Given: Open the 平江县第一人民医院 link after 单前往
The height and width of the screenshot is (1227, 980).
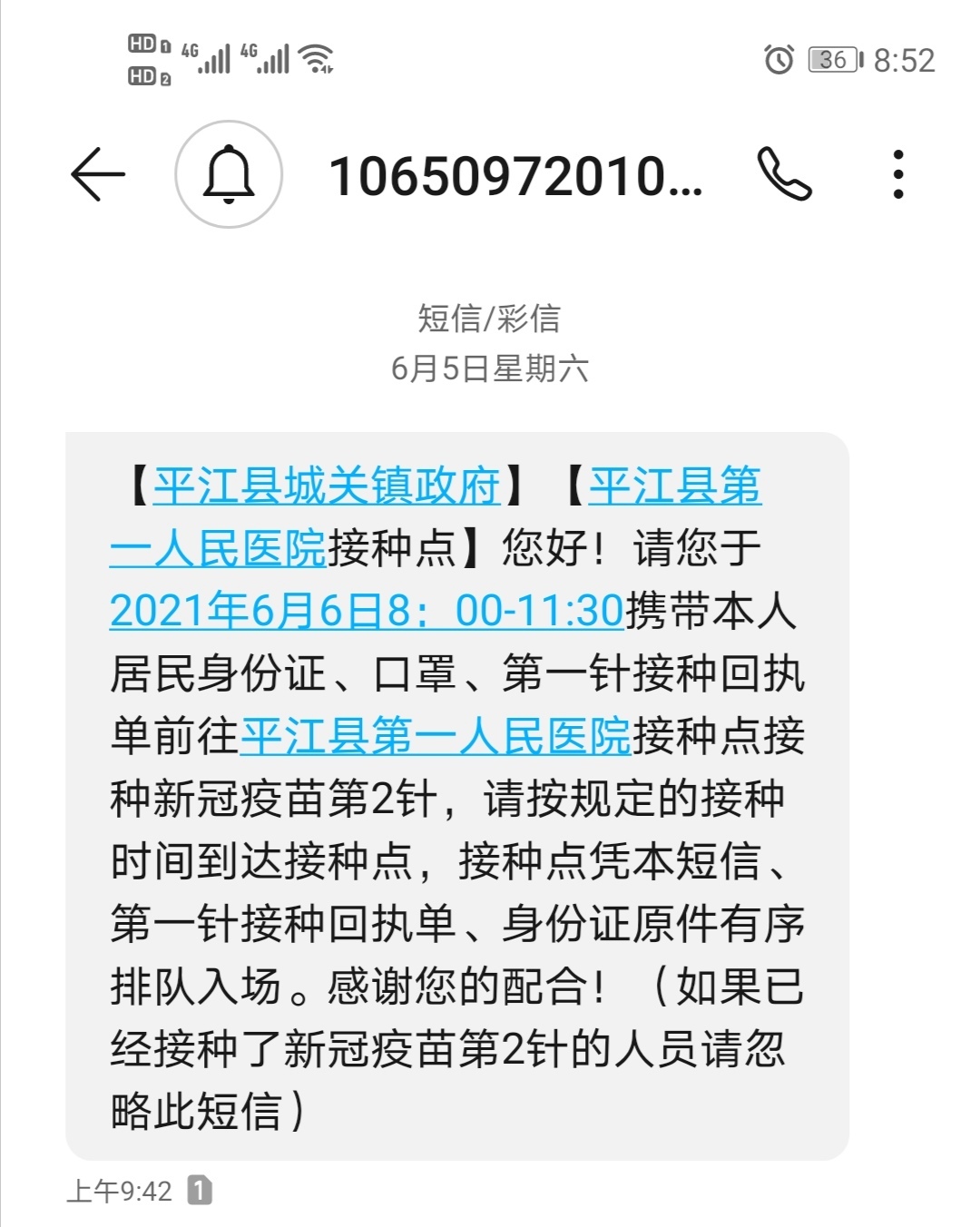Looking at the screenshot, I should (x=436, y=736).
